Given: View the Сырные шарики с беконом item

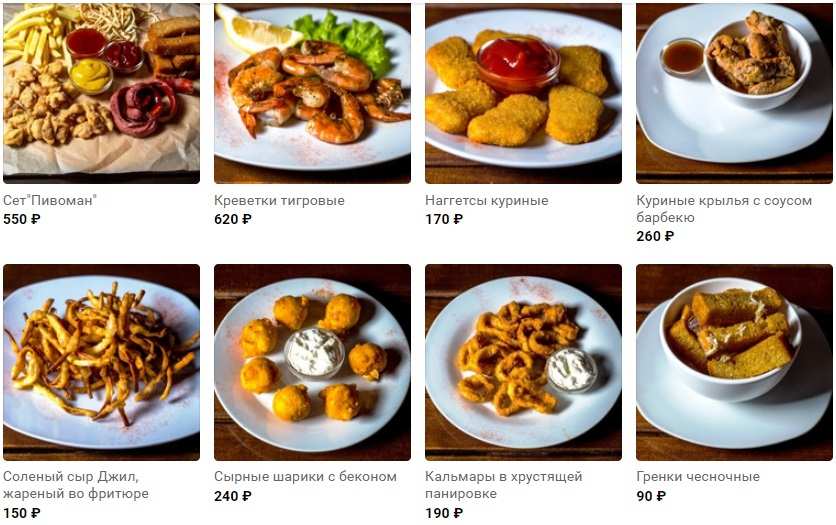Looking at the screenshot, I should [312, 362].
